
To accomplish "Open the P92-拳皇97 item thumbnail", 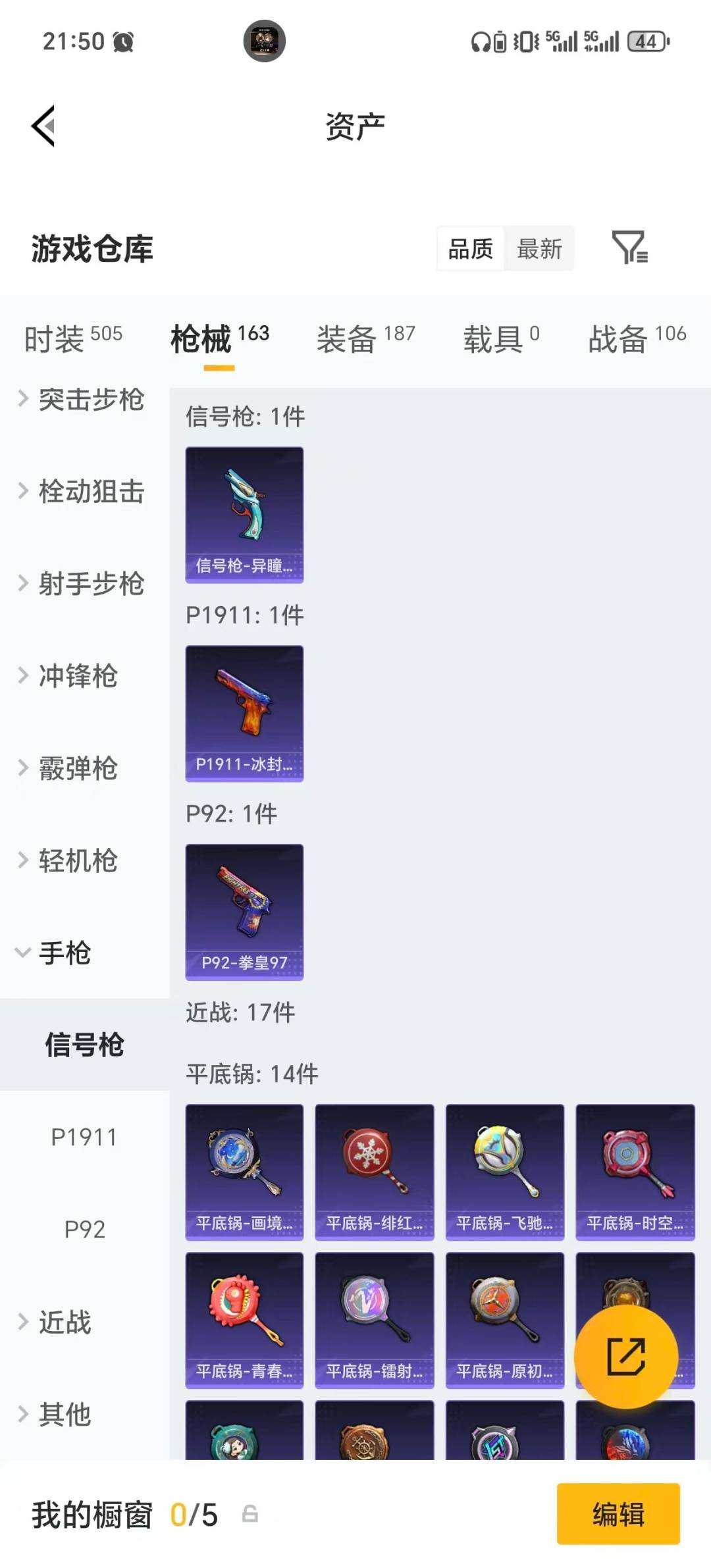I will coord(244,912).
